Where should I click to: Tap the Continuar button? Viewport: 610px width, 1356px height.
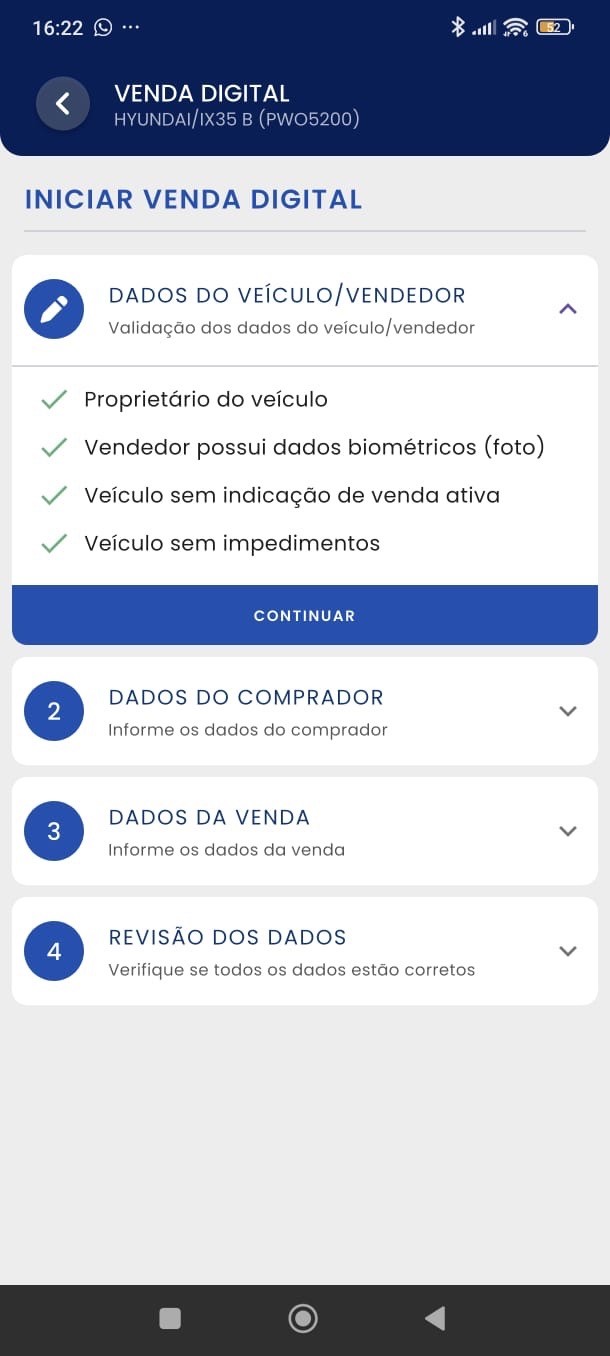tap(304, 615)
